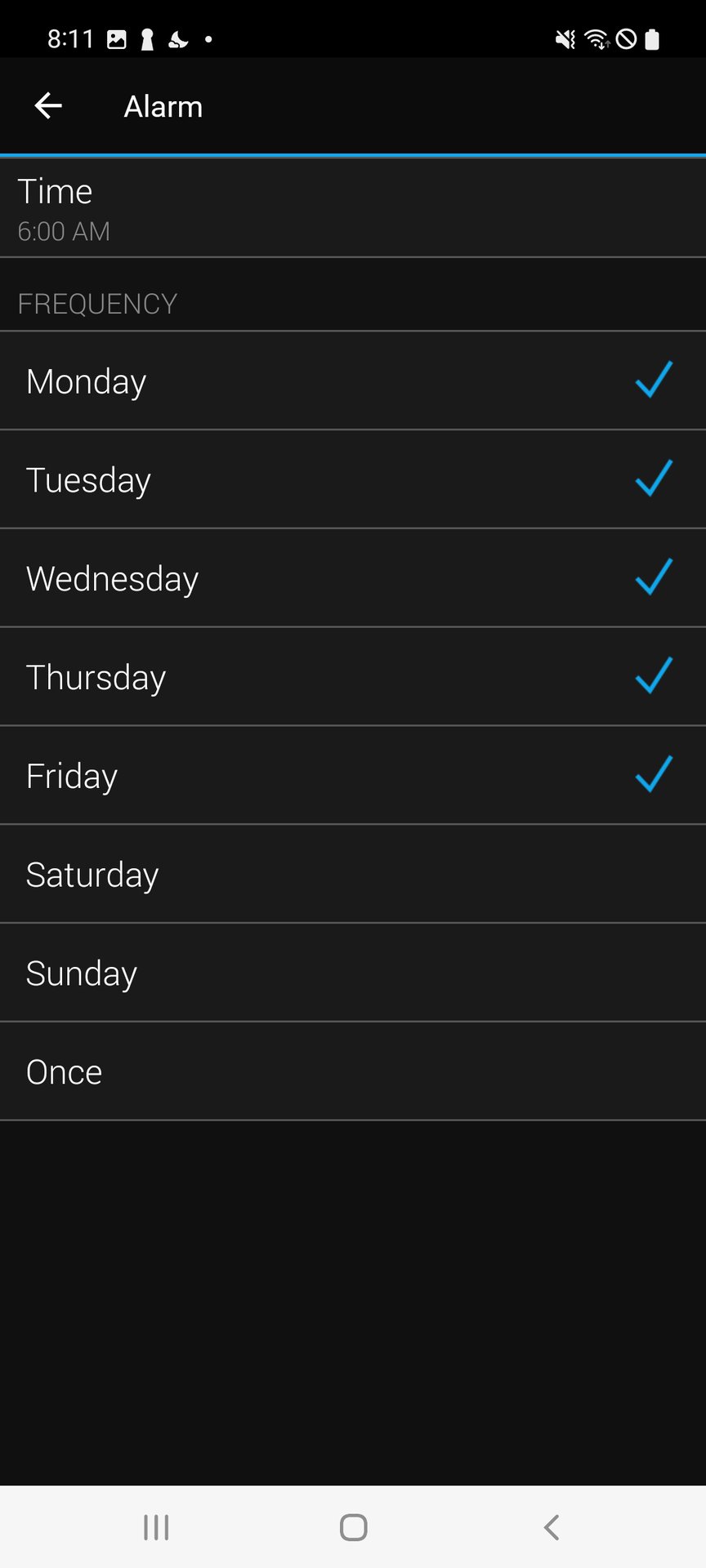Go back from the Alarm screen
Screen dimensions: 706x1568
[x=48, y=106]
